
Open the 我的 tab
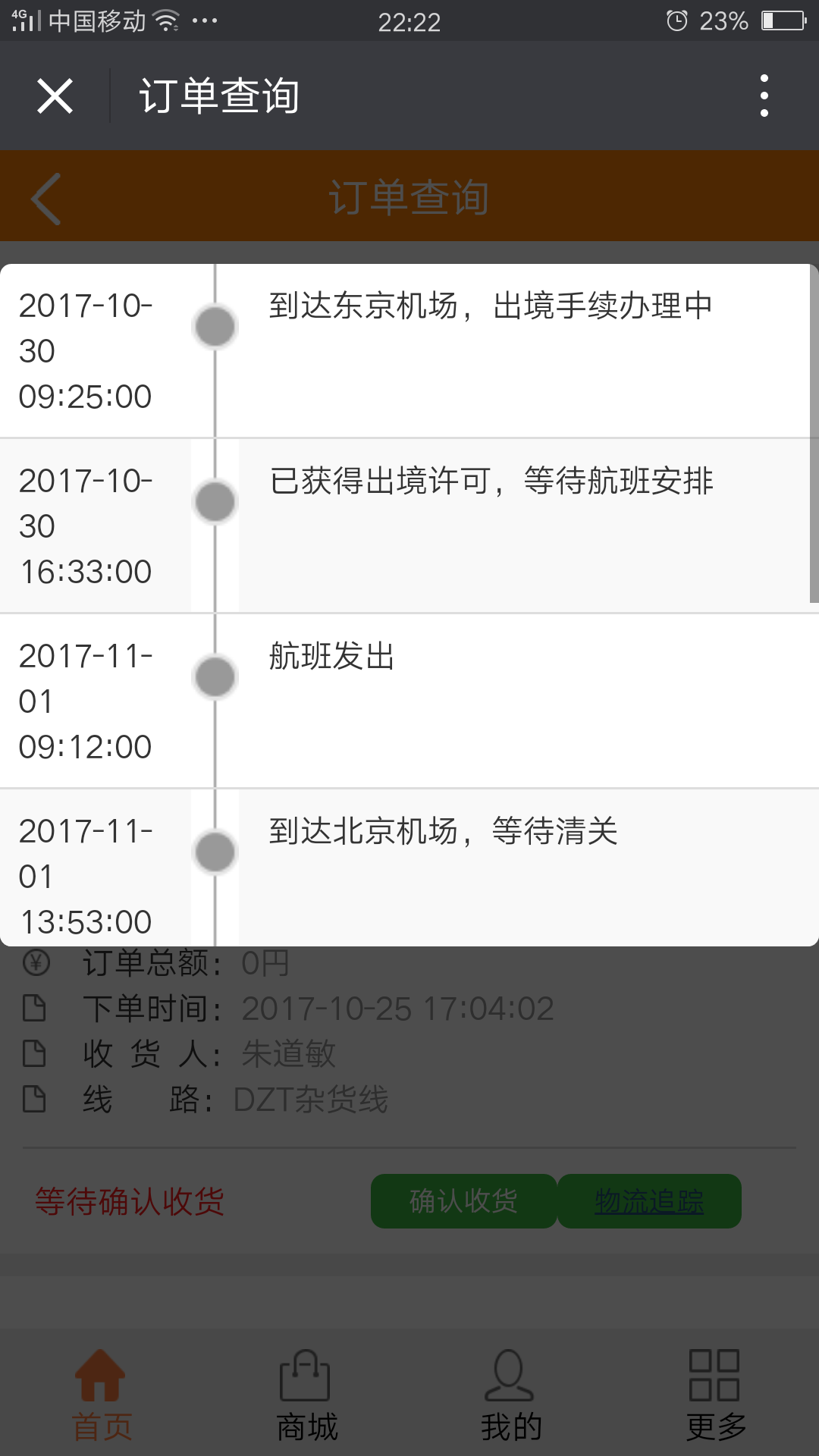coord(511,1395)
